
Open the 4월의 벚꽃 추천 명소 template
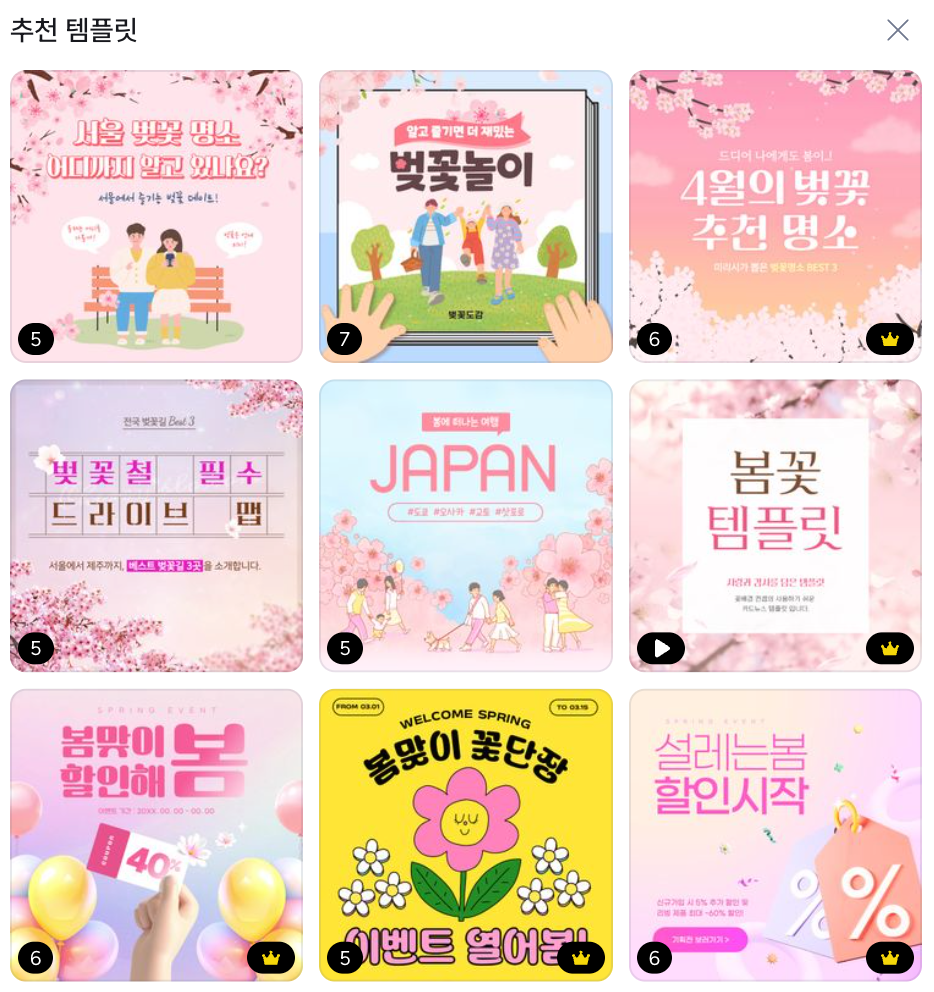[775, 216]
